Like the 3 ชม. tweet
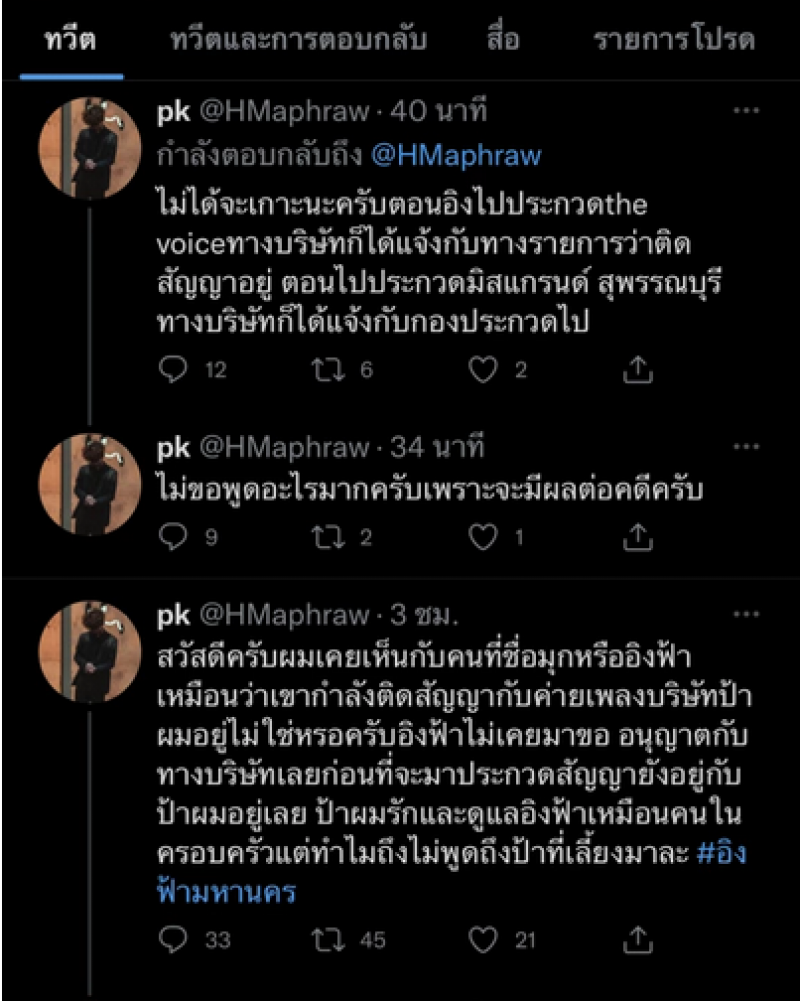Image resolution: width=800 pixels, height=1001 pixels. point(484,940)
